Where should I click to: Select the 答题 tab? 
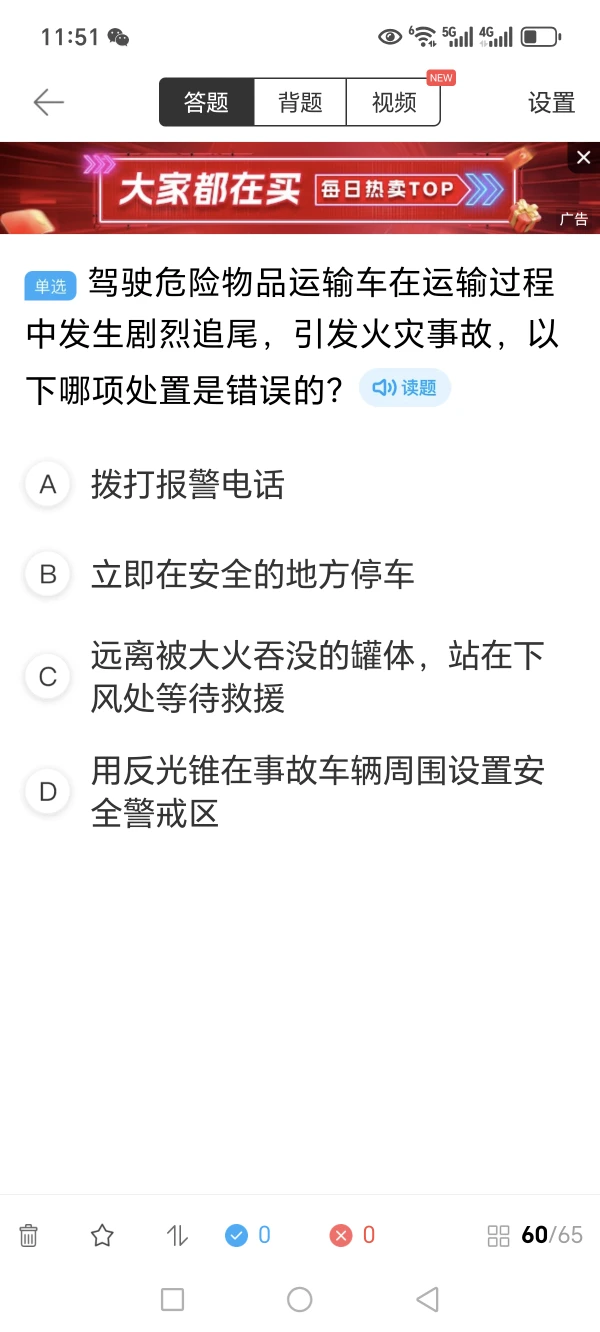click(x=206, y=102)
